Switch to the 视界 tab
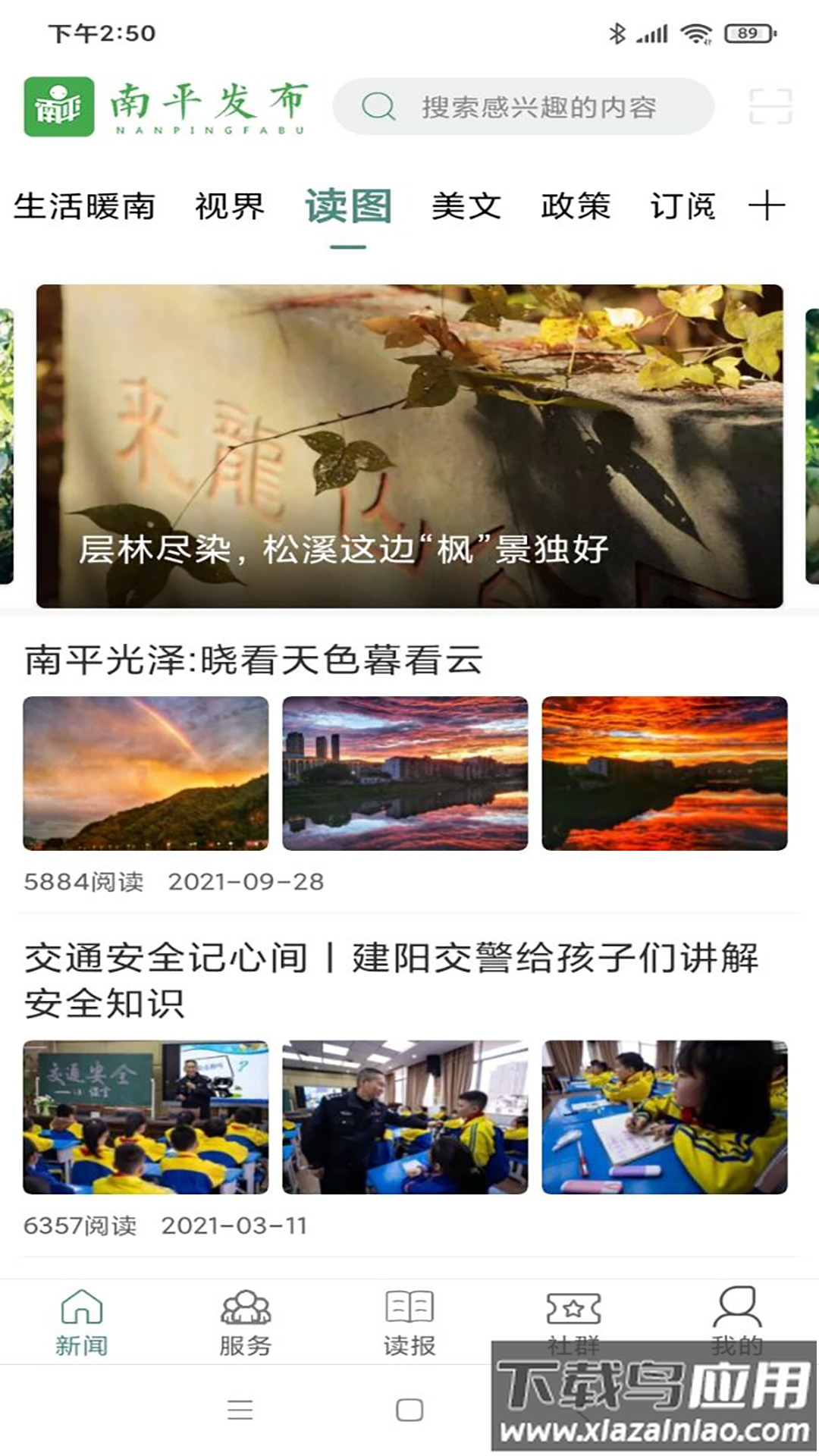The image size is (819, 1456). pyautogui.click(x=229, y=206)
